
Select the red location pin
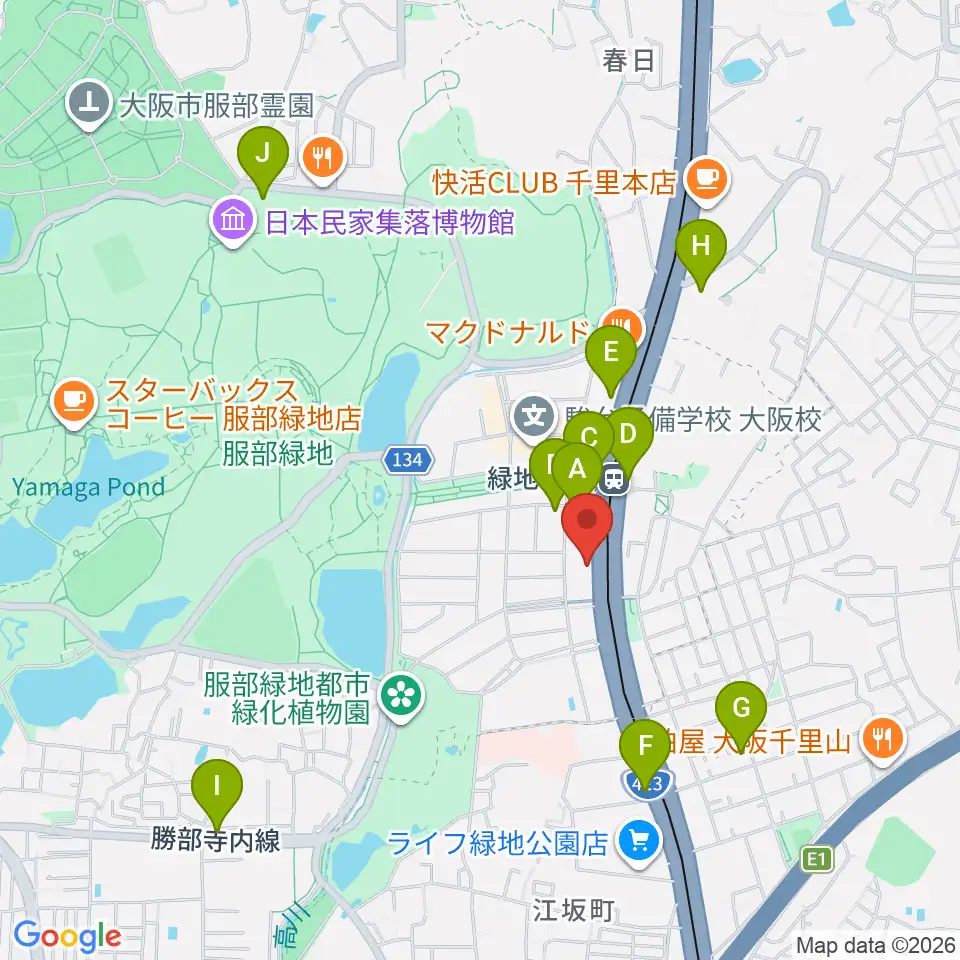click(x=587, y=526)
